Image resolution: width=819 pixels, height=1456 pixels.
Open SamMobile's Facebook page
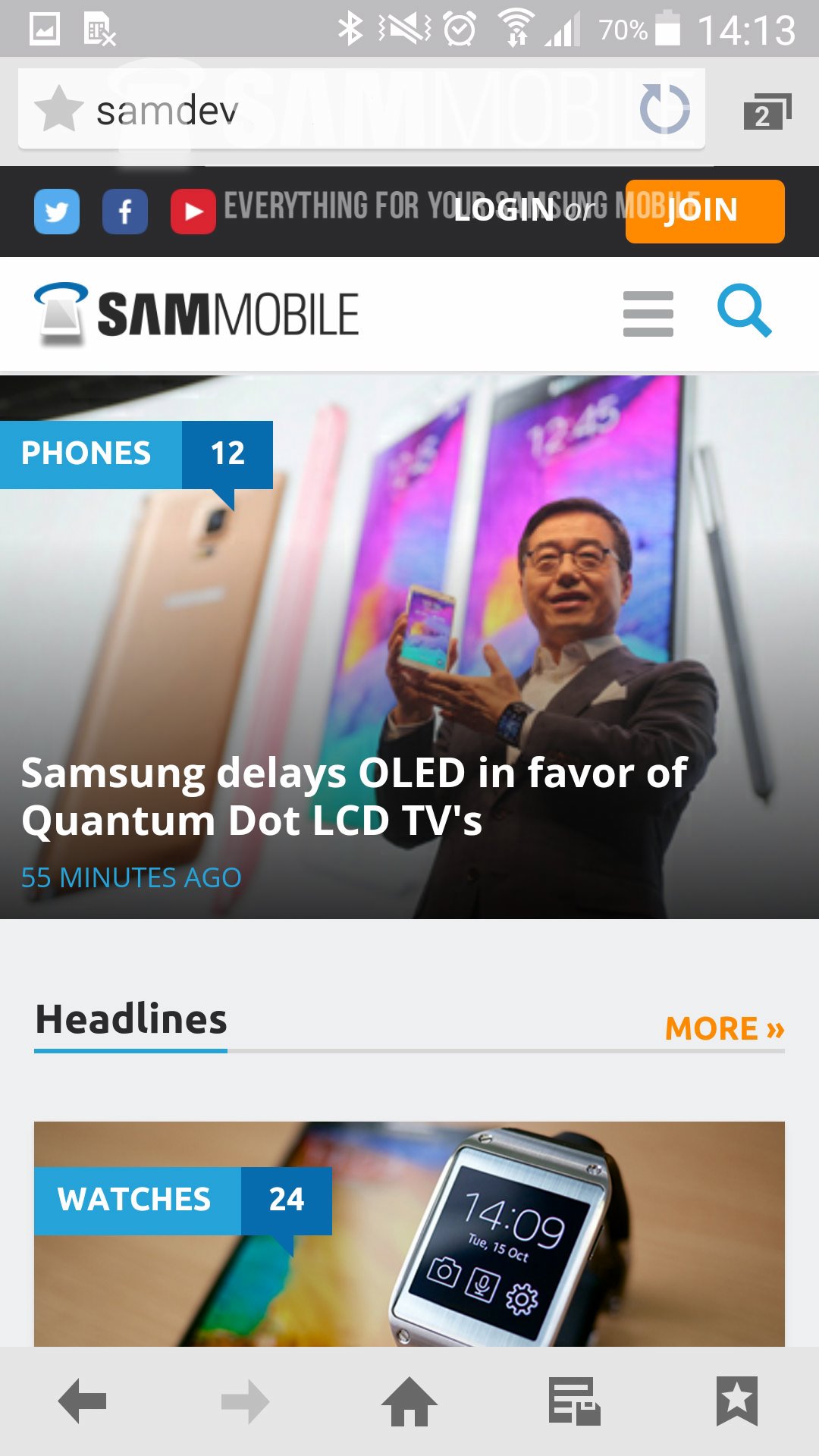pyautogui.click(x=125, y=212)
